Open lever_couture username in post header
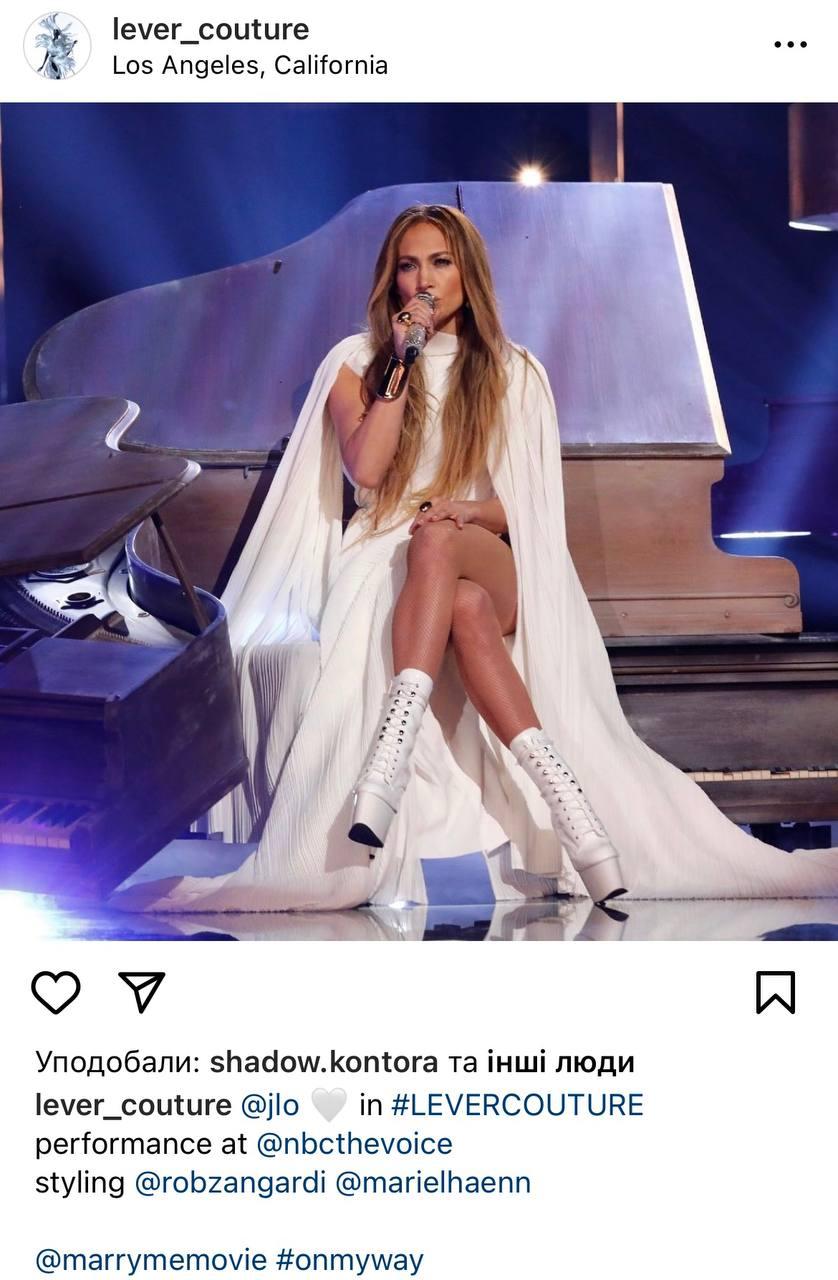 tap(210, 30)
